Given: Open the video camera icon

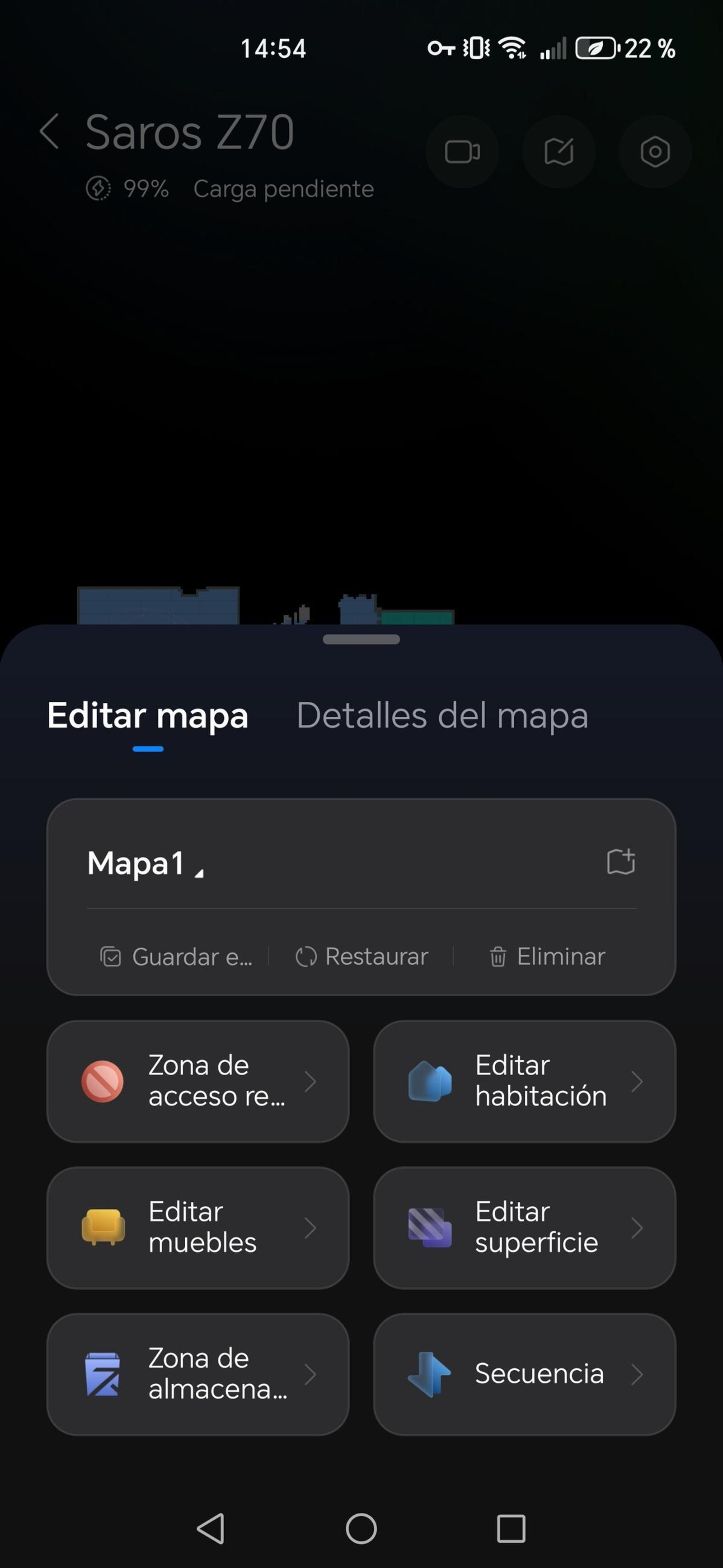Looking at the screenshot, I should coord(462,152).
